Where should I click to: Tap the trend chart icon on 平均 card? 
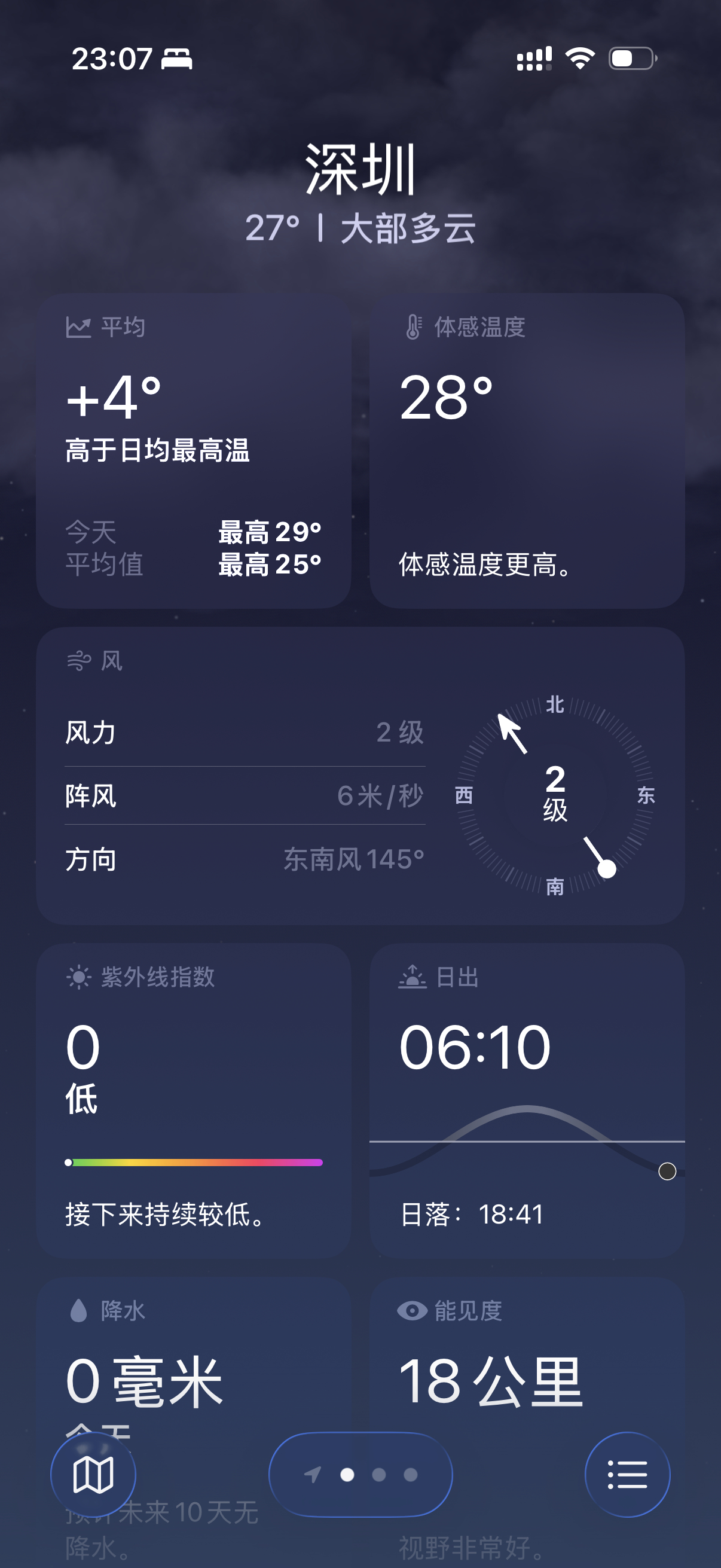coord(80,327)
